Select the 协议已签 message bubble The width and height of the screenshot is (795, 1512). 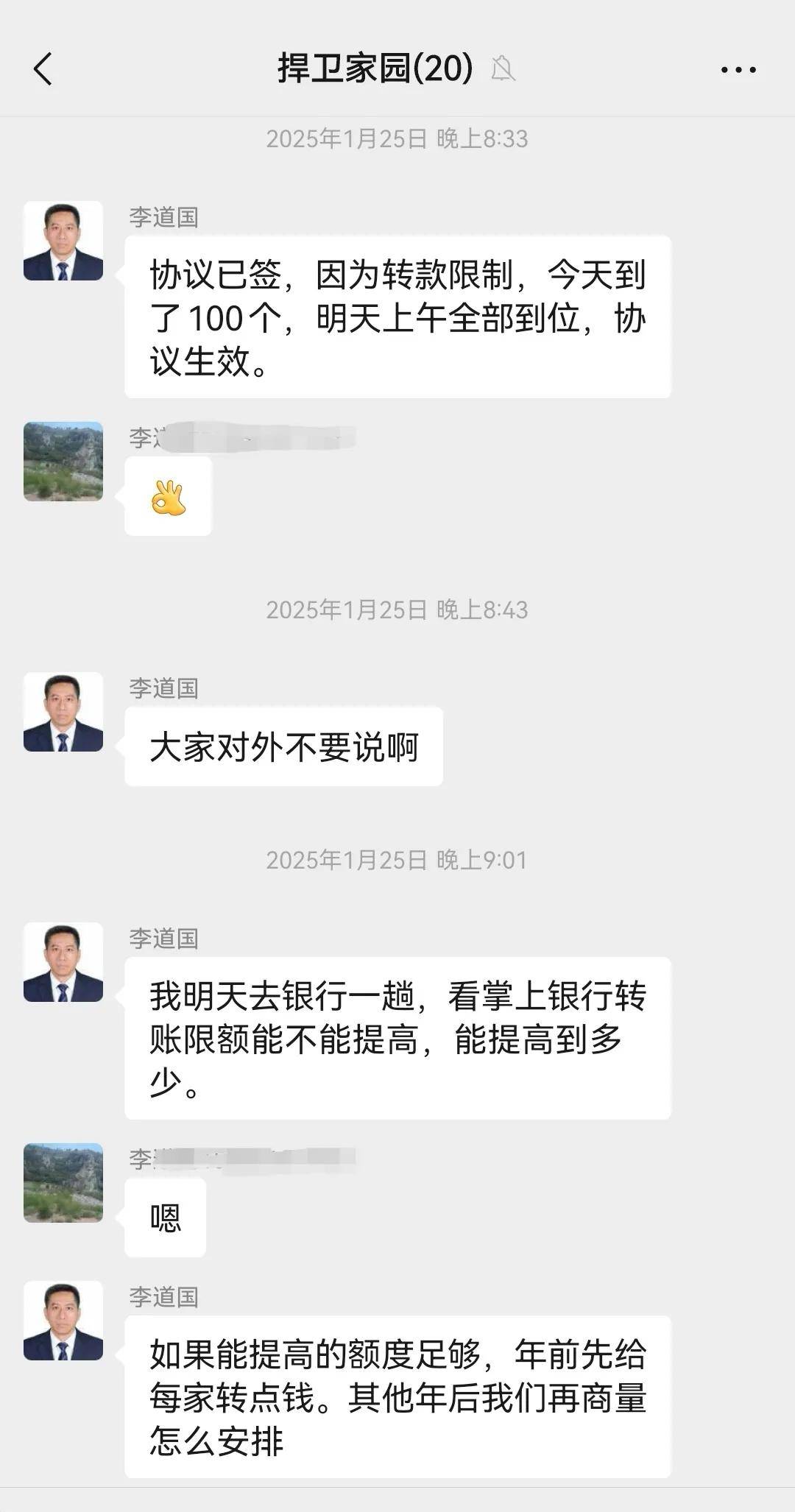(x=397, y=317)
